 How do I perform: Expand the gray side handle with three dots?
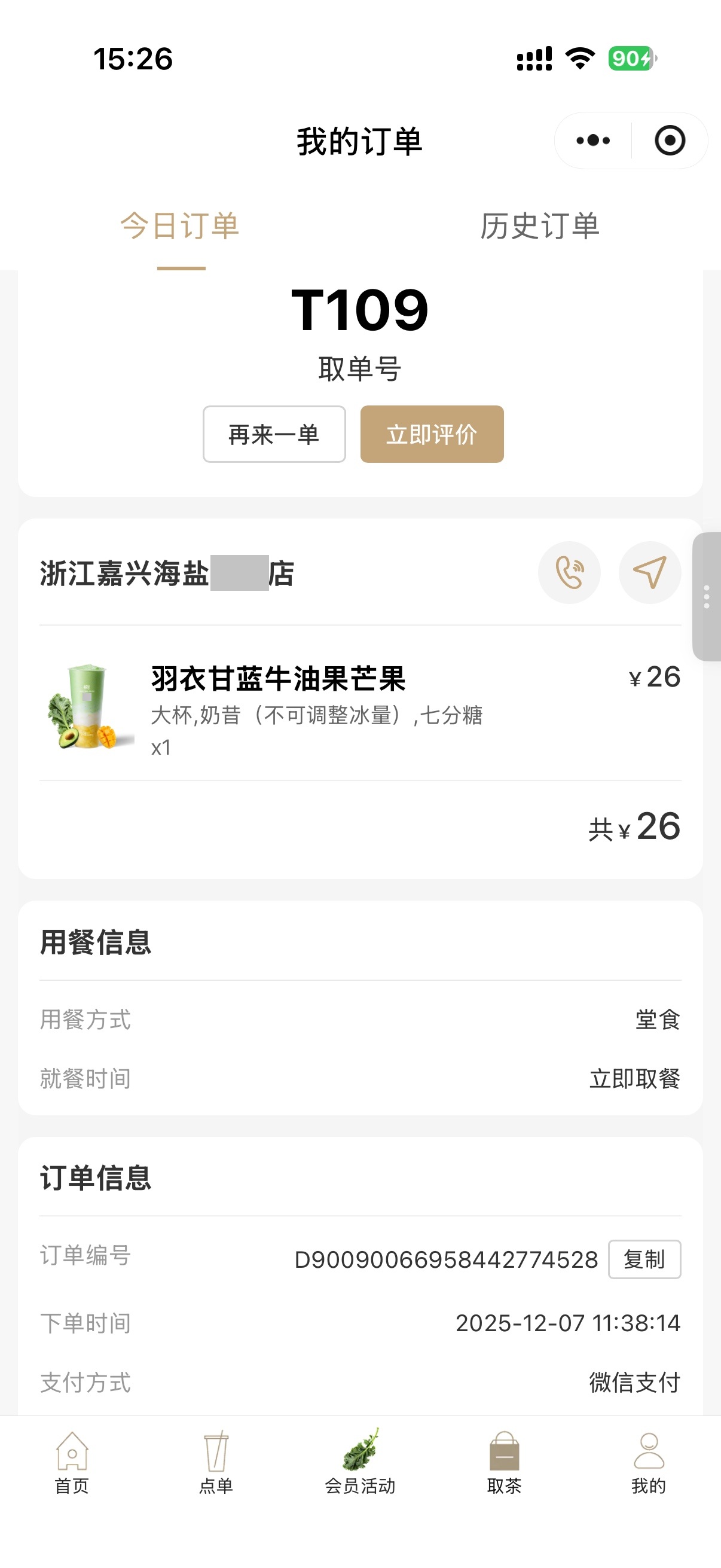[707, 597]
